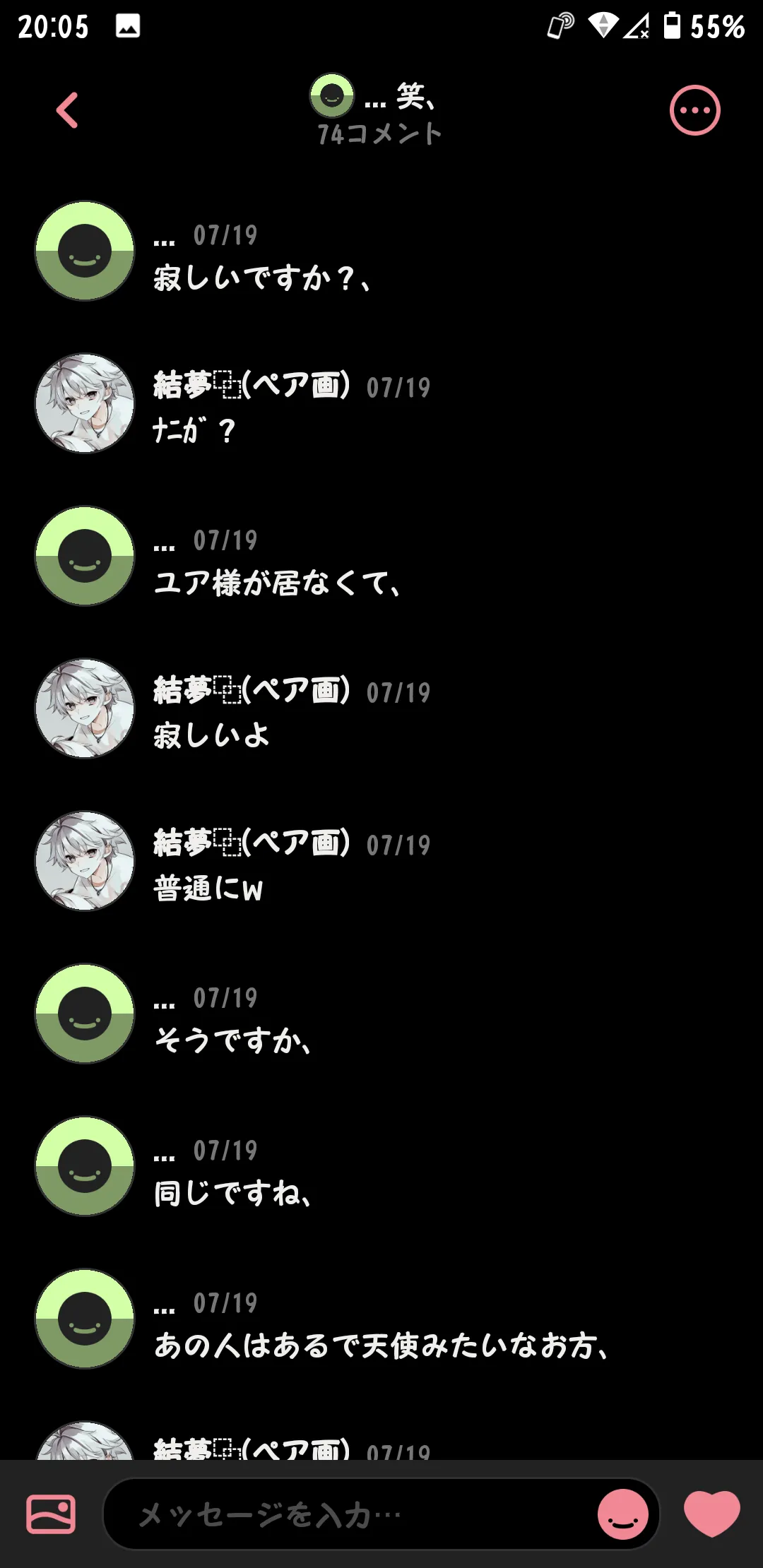This screenshot has width=763, height=1568.
Task: Open avatar beside 同じですね comment
Action: [85, 1166]
